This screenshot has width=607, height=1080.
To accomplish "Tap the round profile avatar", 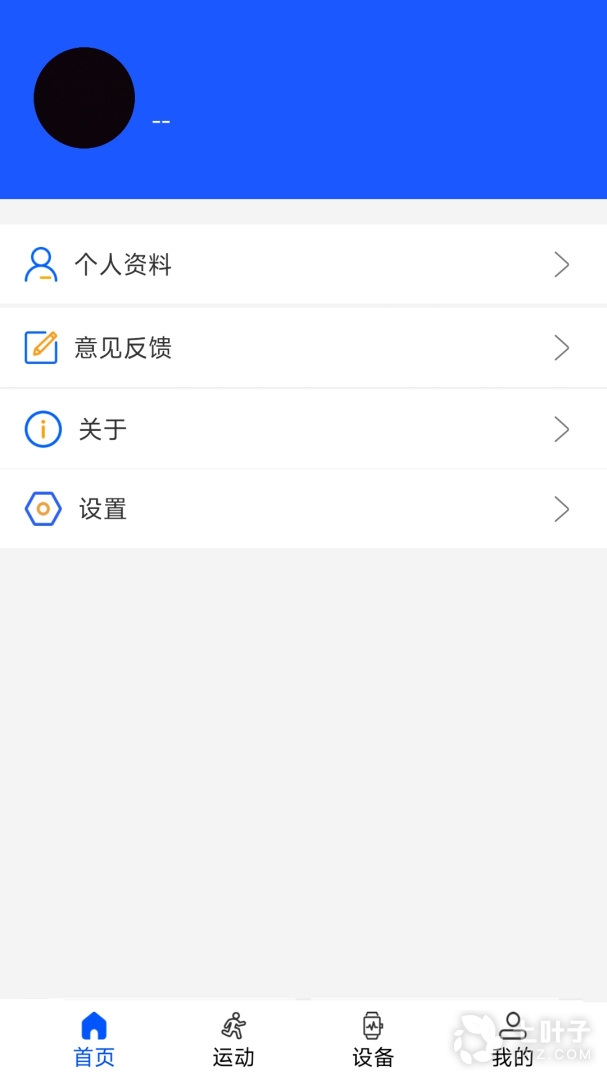I will [x=84, y=98].
